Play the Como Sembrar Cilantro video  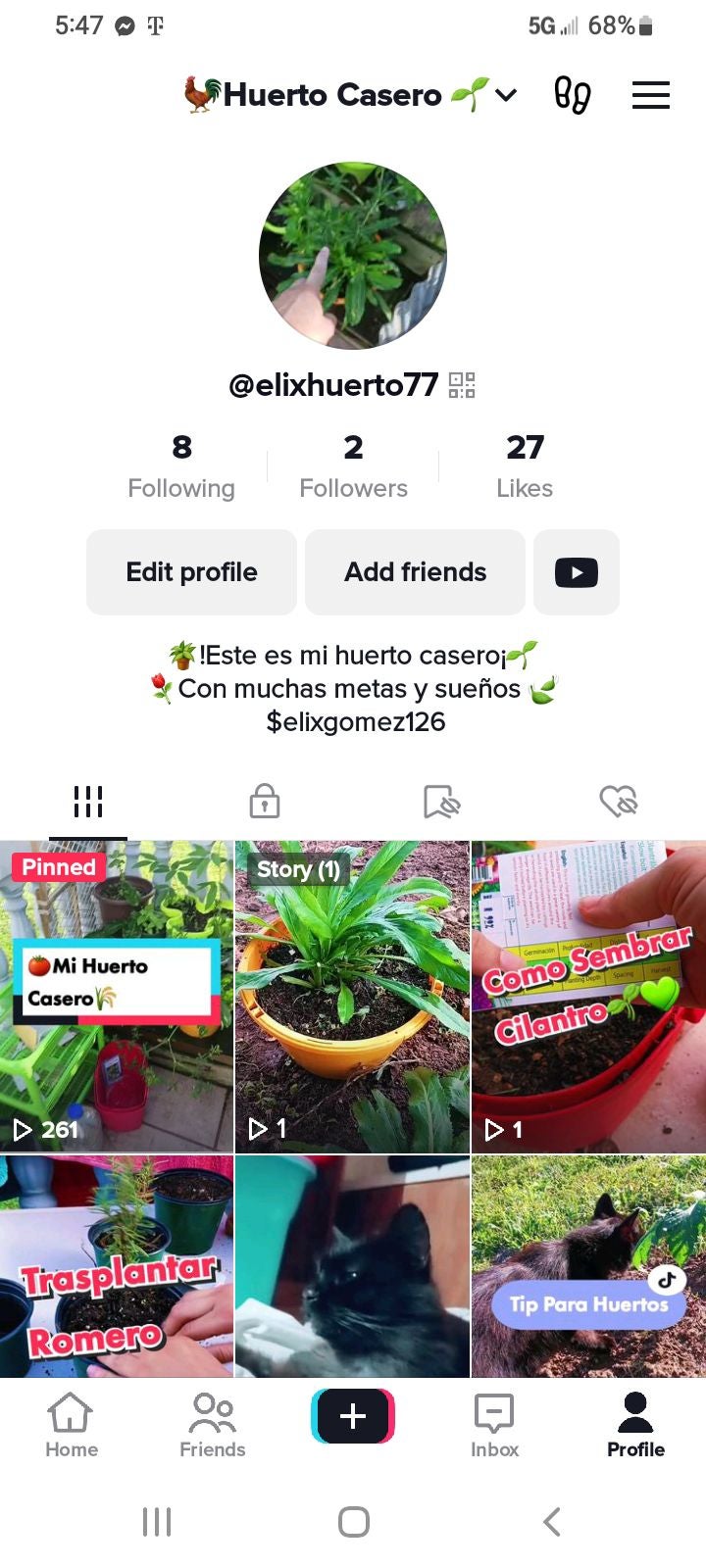tap(588, 996)
